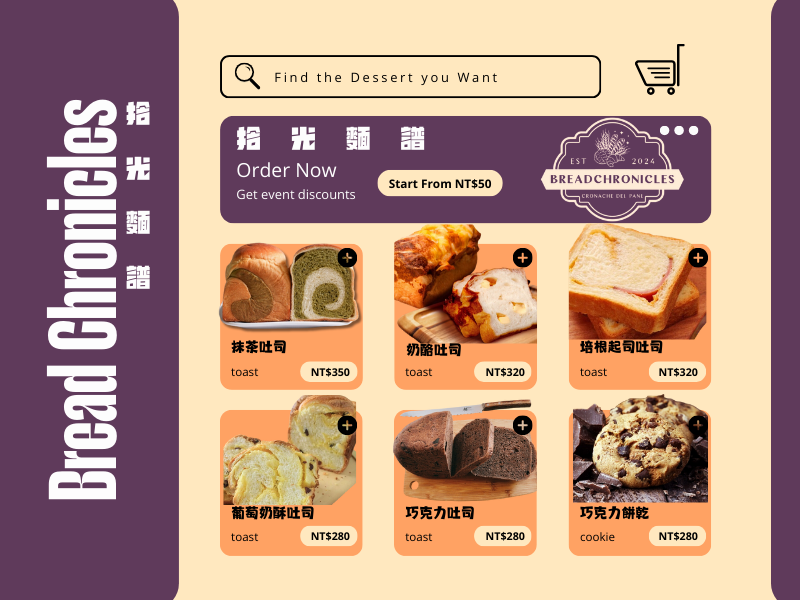
Task: Add 奶酪吐司 with the plus icon
Action: coord(522,258)
